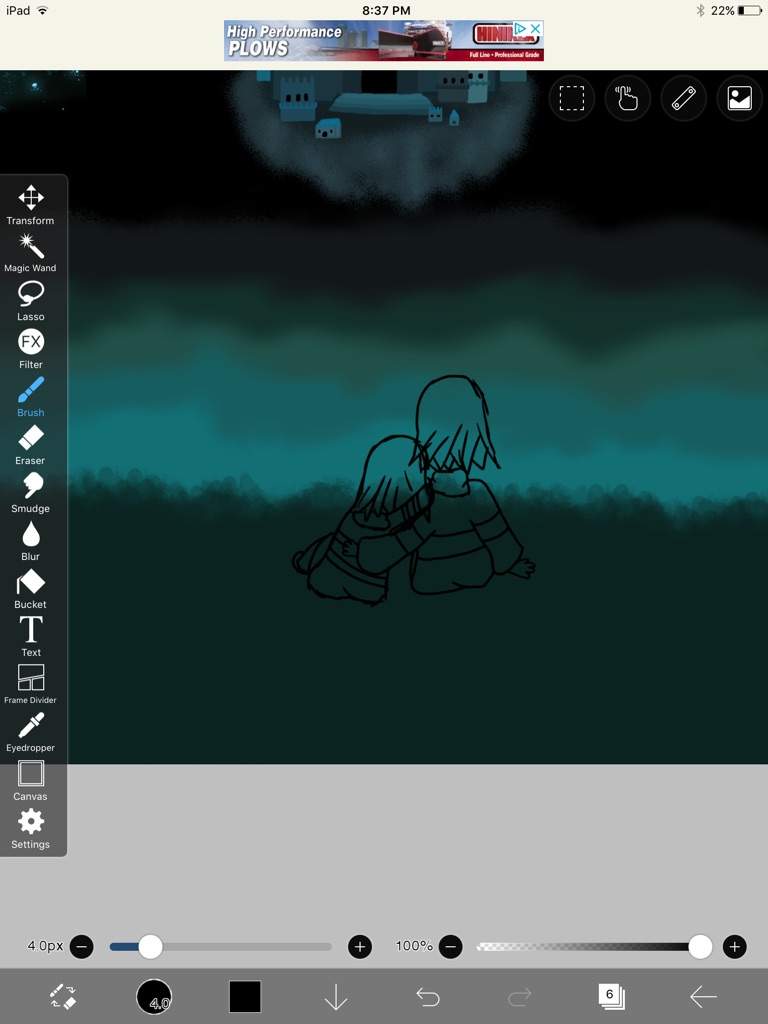This screenshot has height=1024, width=768.
Task: Select the Transform tool
Action: (x=31, y=203)
